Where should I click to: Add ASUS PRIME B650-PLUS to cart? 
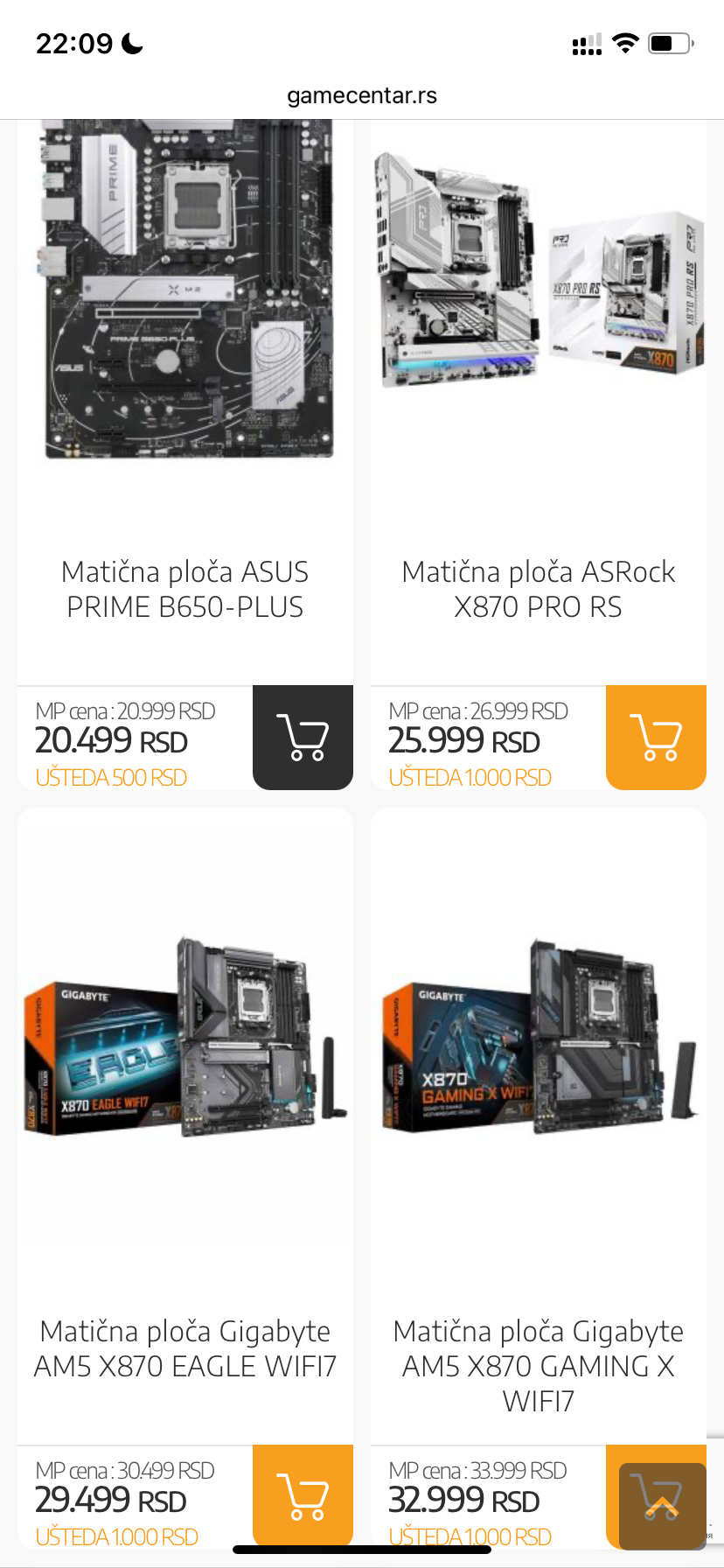tap(303, 738)
